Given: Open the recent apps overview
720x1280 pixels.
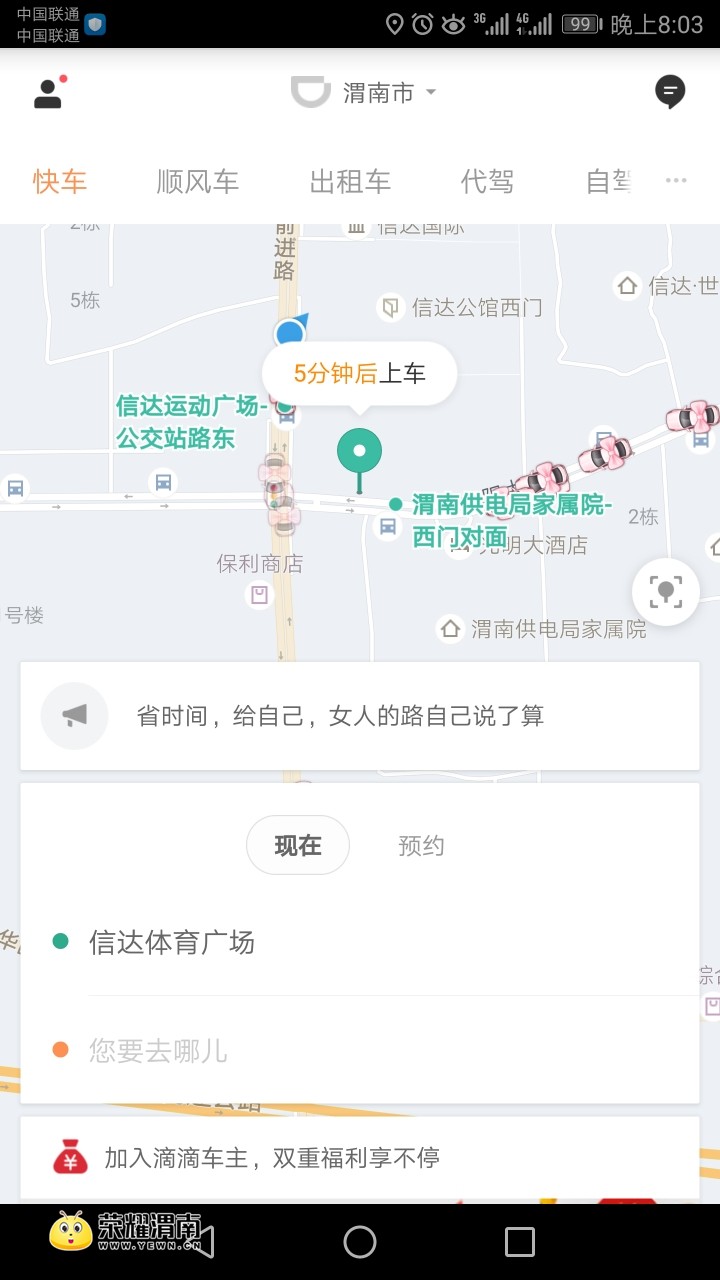Looking at the screenshot, I should 519,1242.
